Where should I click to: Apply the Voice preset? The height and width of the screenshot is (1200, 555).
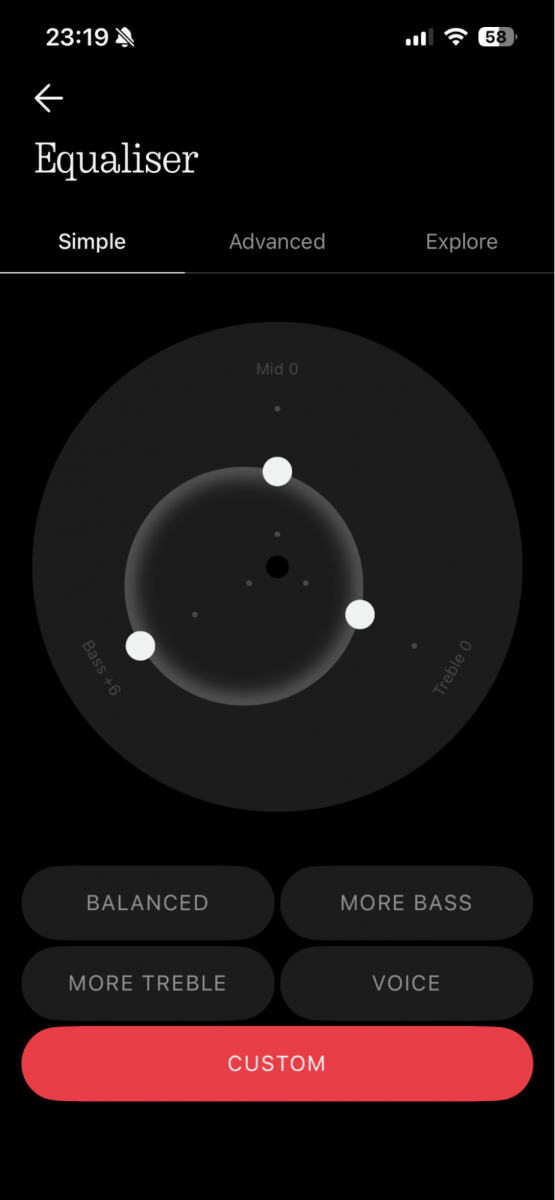point(406,983)
